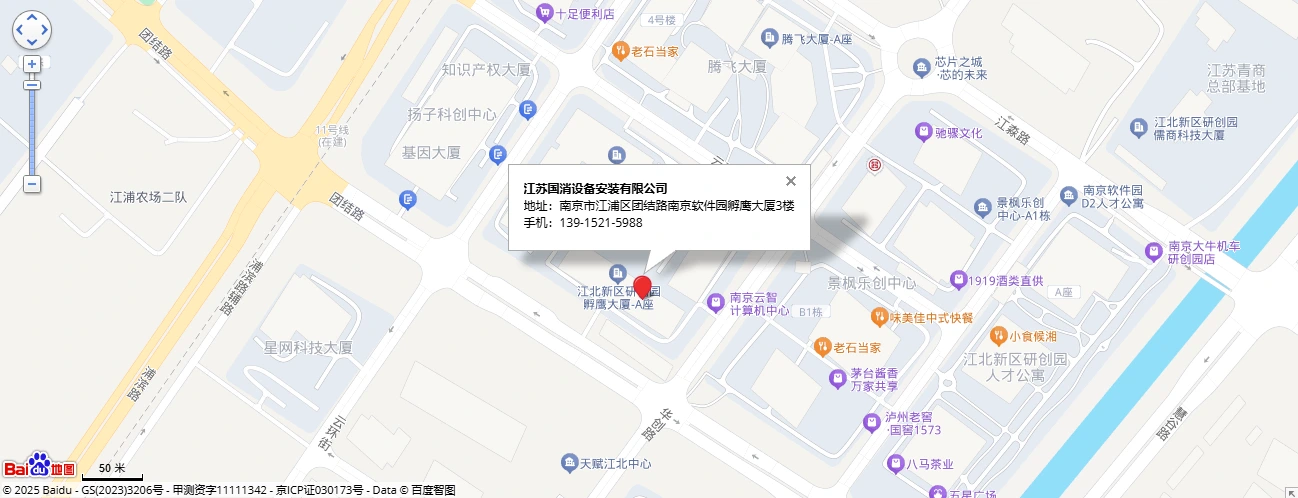Zoom in with the plus button
This screenshot has height=498, width=1298.
coord(32,64)
